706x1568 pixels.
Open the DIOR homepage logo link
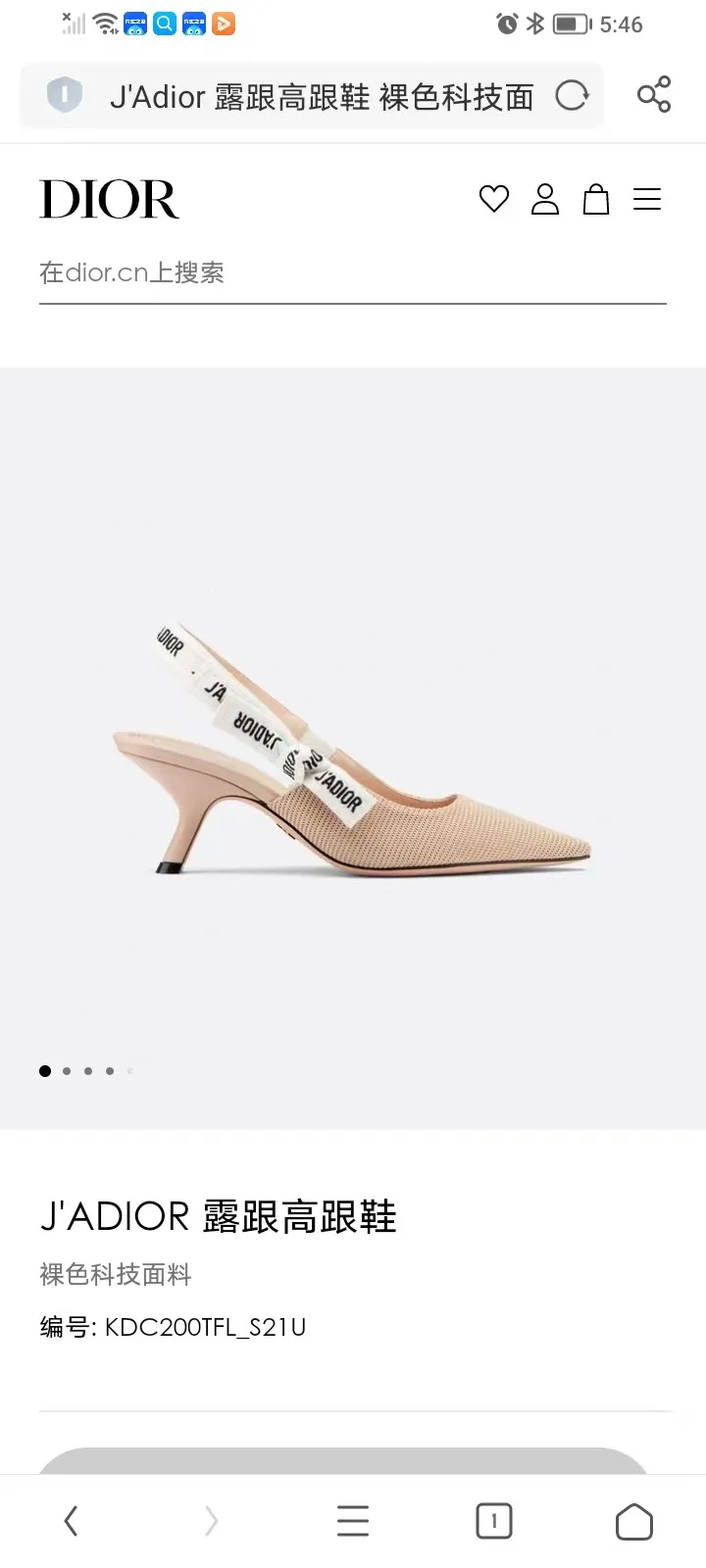coord(109,200)
